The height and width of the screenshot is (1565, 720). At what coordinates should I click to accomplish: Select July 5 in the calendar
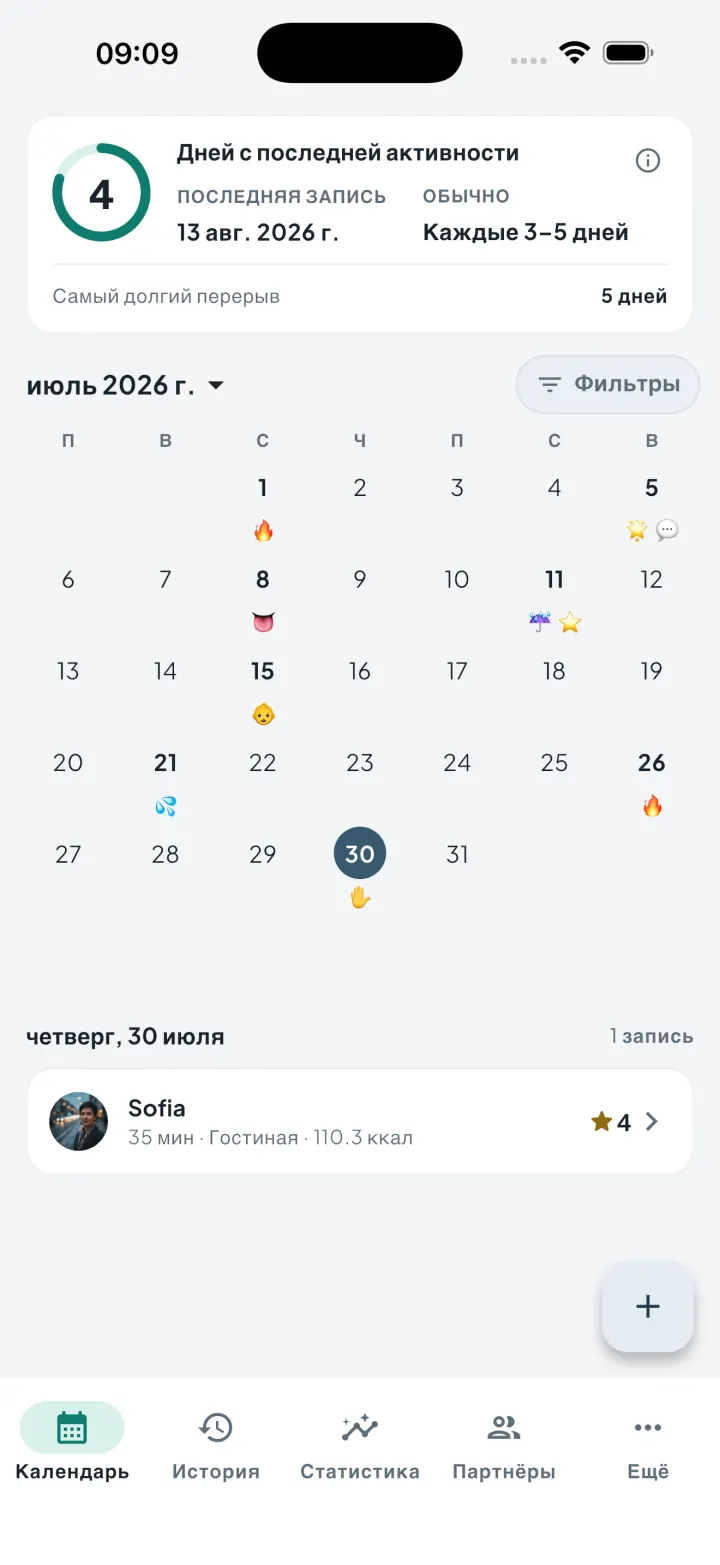652,506
